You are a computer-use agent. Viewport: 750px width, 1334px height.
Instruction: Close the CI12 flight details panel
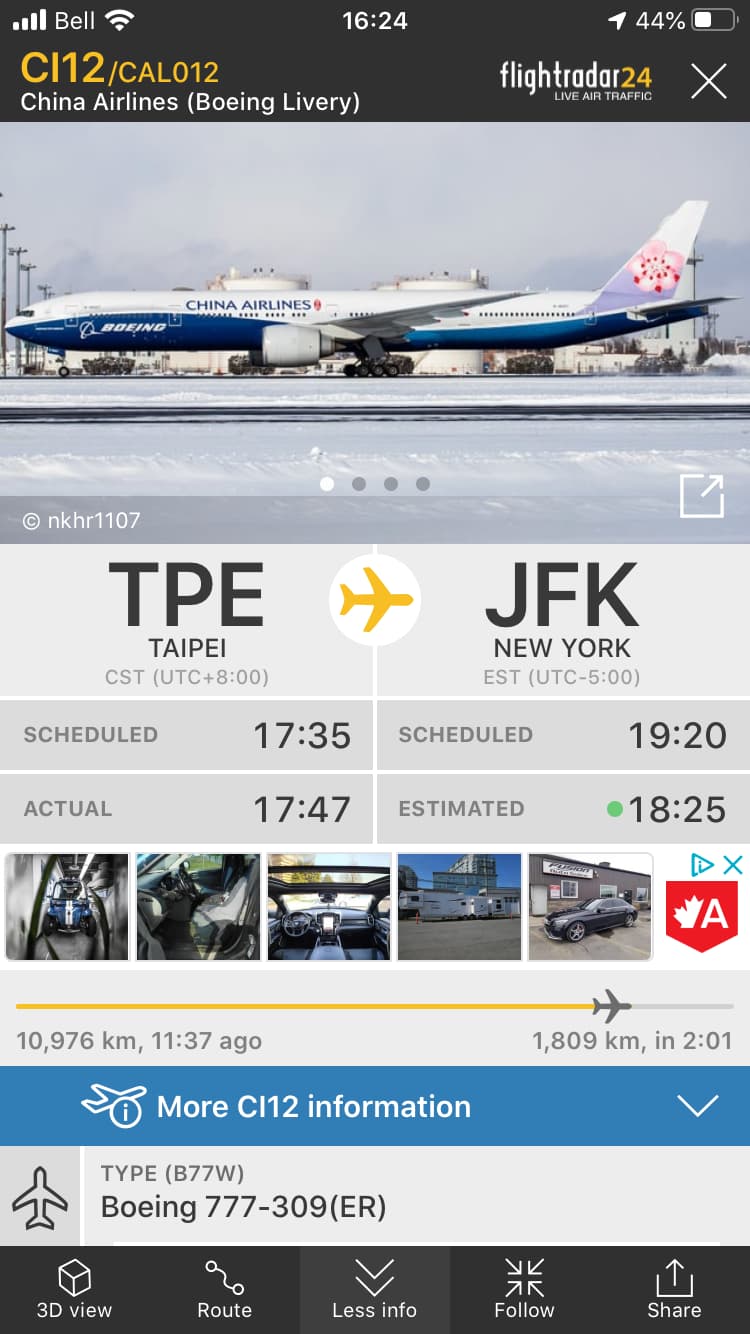point(709,81)
